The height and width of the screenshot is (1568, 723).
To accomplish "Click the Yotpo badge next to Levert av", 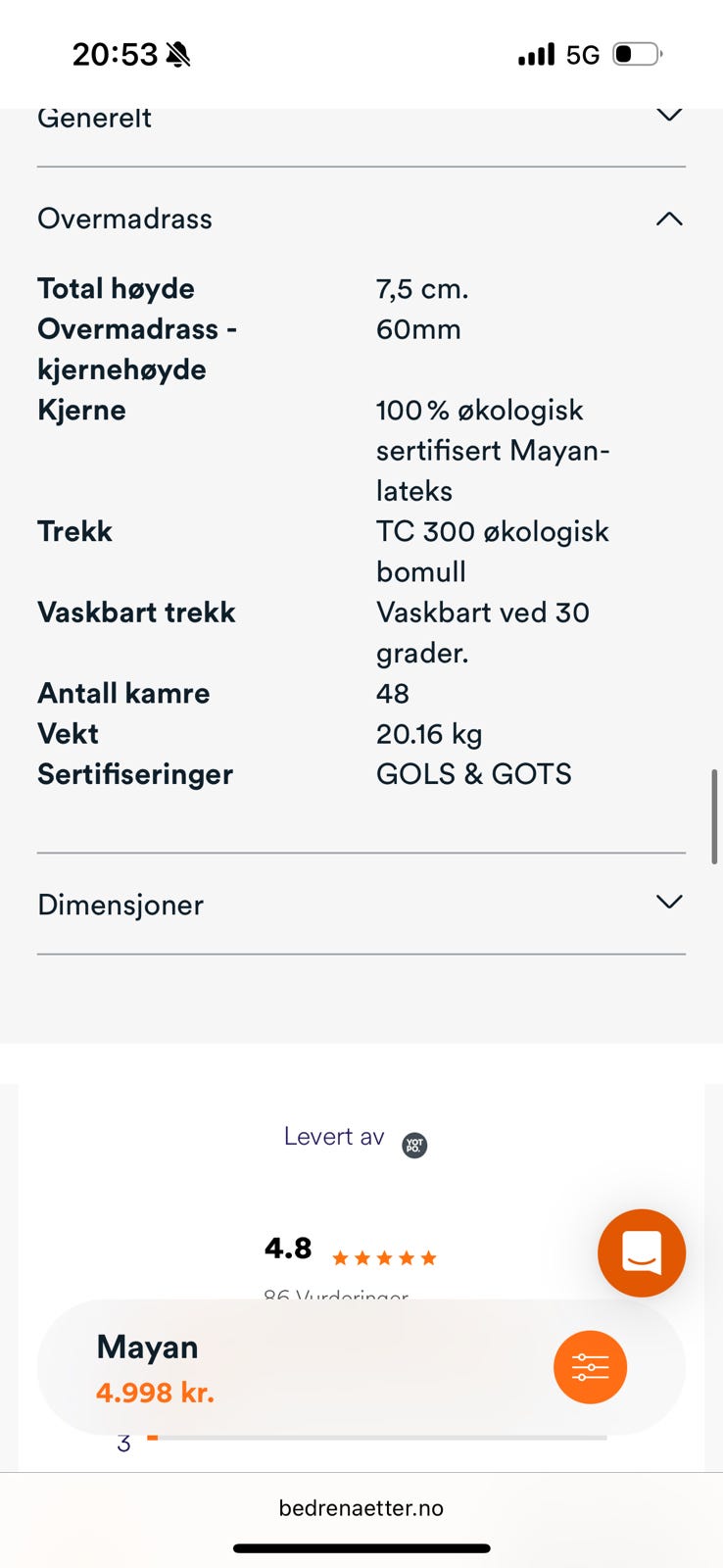I will click(415, 1143).
